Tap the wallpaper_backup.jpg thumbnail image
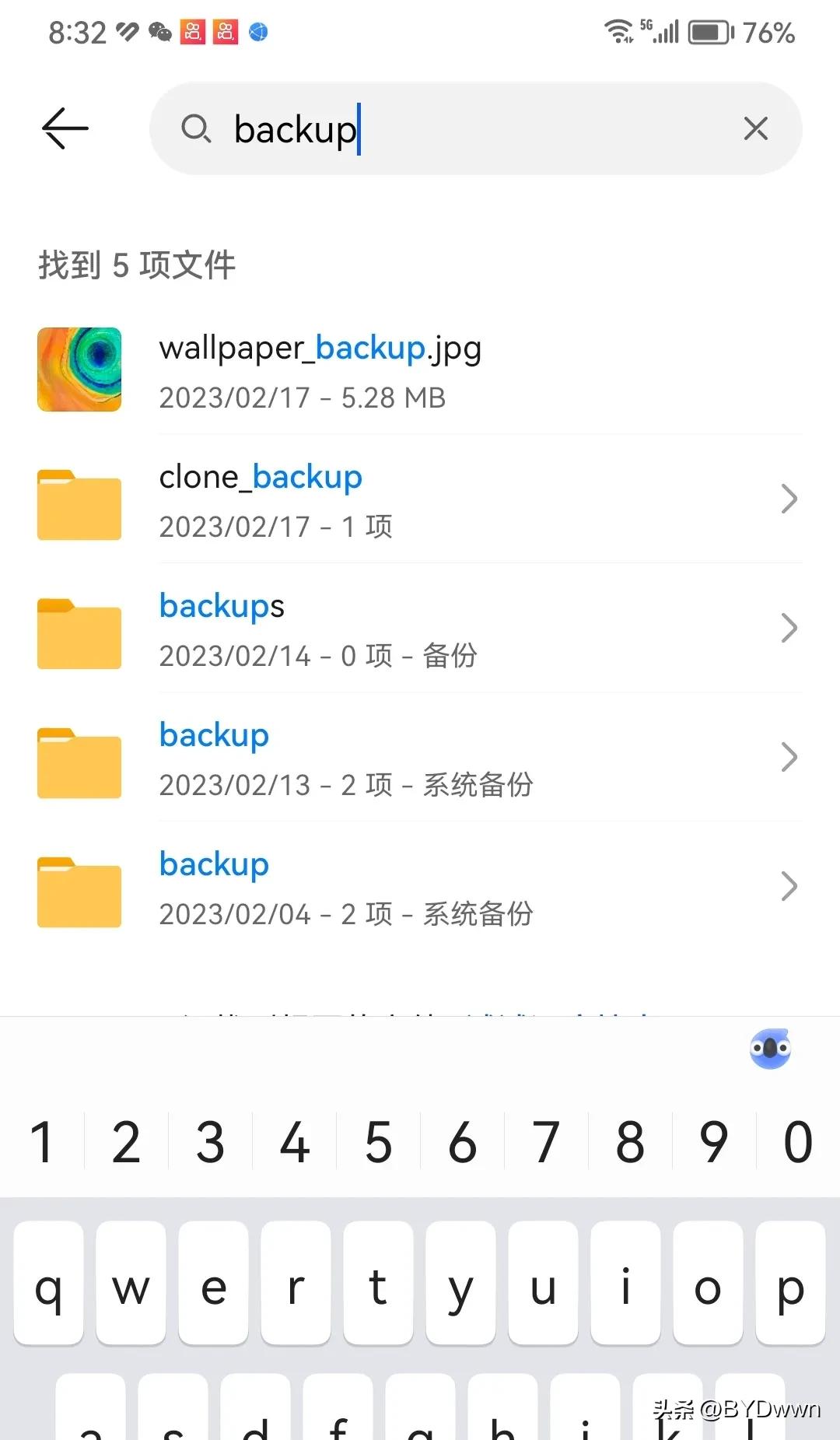The height and width of the screenshot is (1440, 840). click(79, 370)
